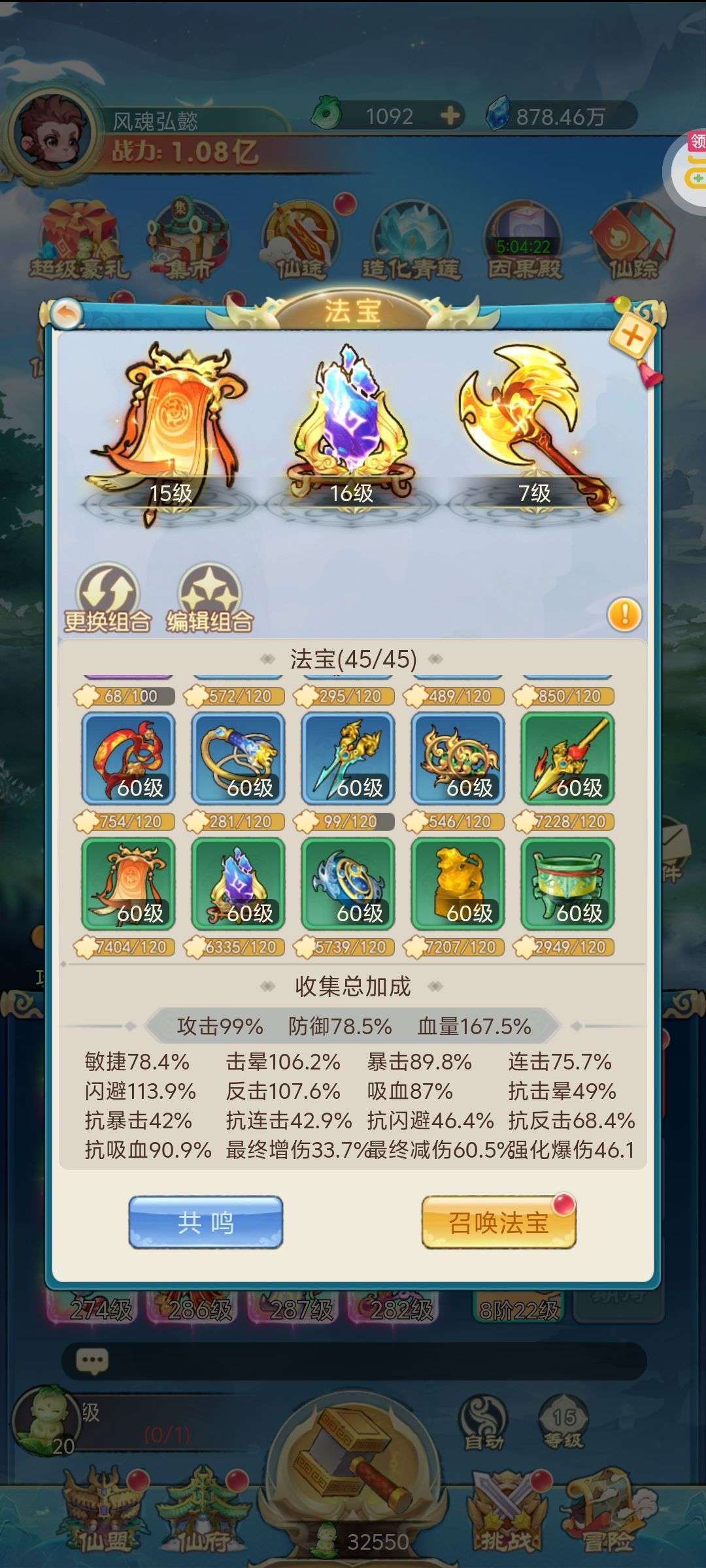Open the cauldron treasure with 2949/120 fragments

pyautogui.click(x=567, y=883)
